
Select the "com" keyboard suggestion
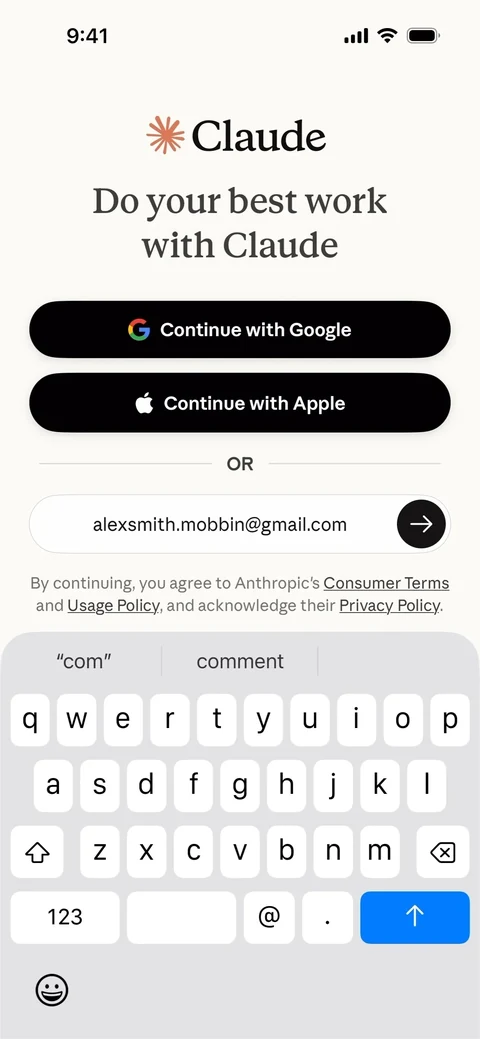click(84, 661)
